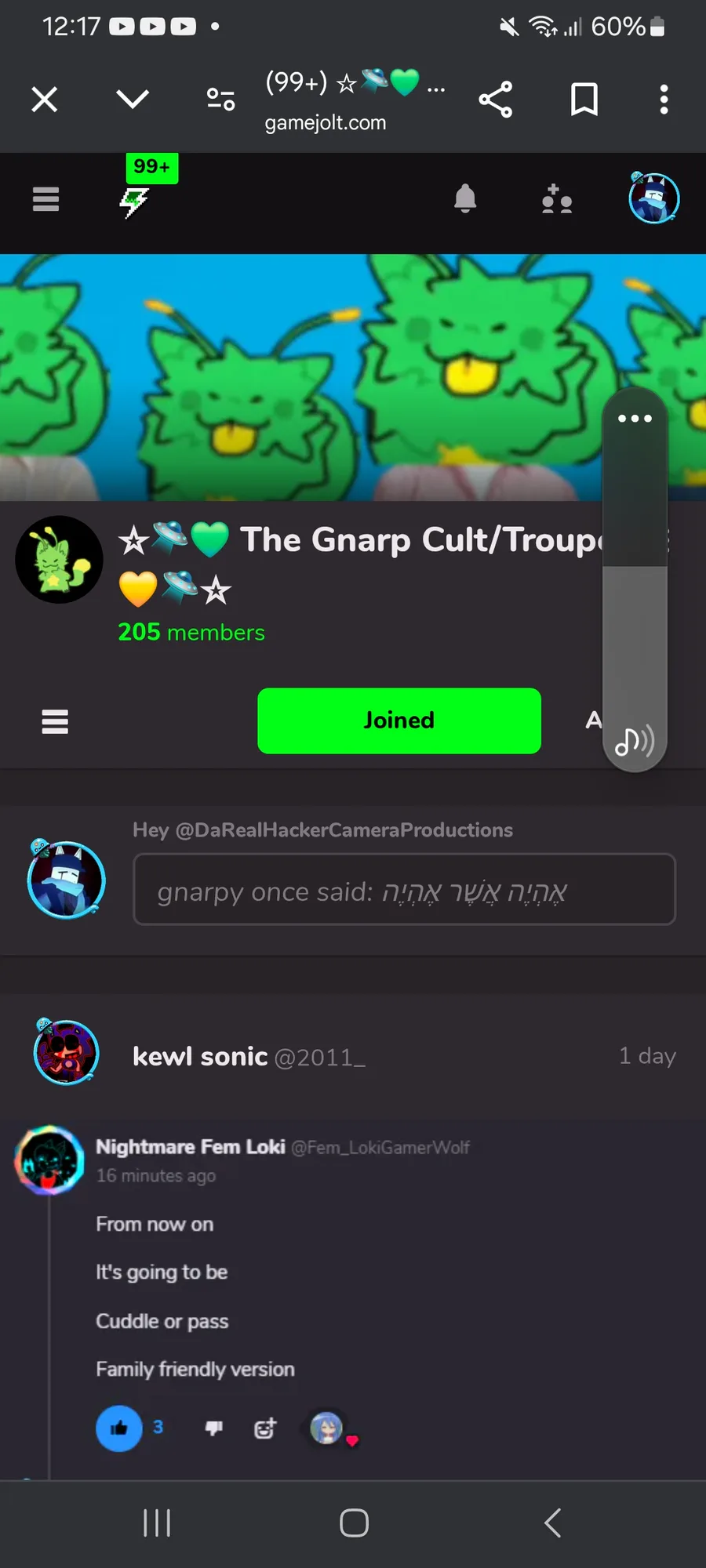This screenshot has width=706, height=1568.
Task: Open site settings icon next to address
Action: tap(220, 100)
